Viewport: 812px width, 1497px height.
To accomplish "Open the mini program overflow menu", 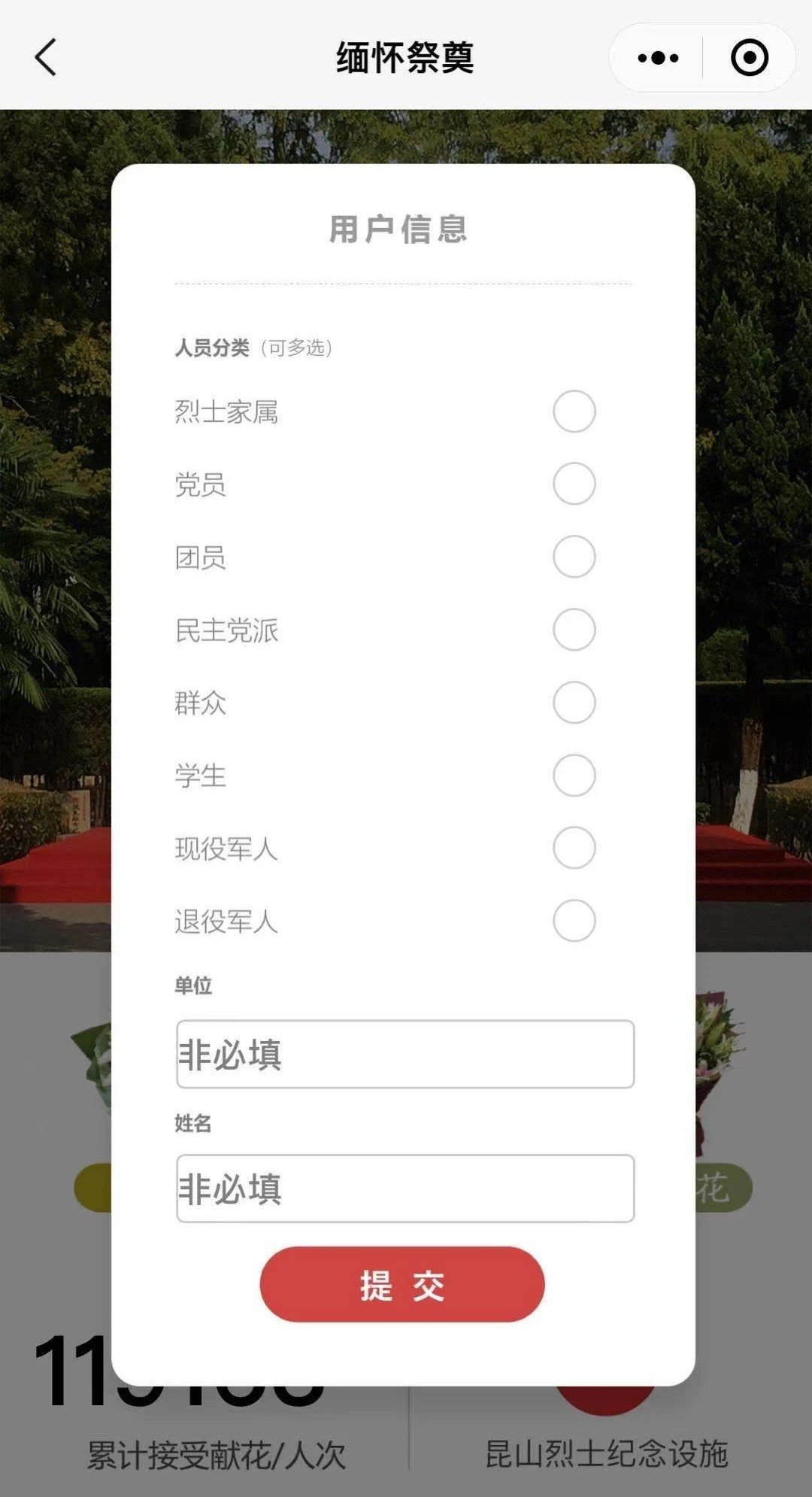I will (658, 58).
